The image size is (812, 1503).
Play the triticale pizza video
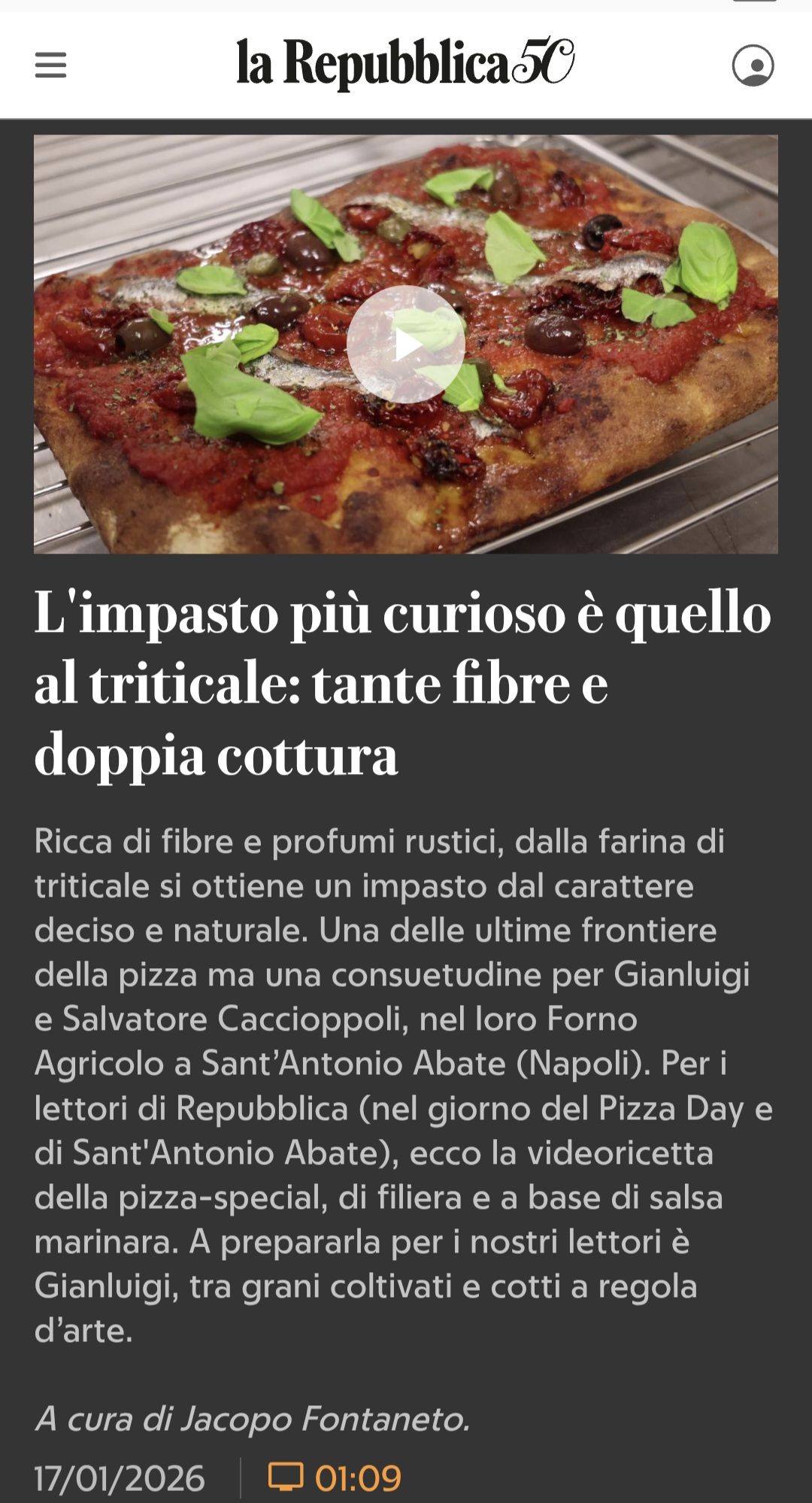(x=406, y=345)
